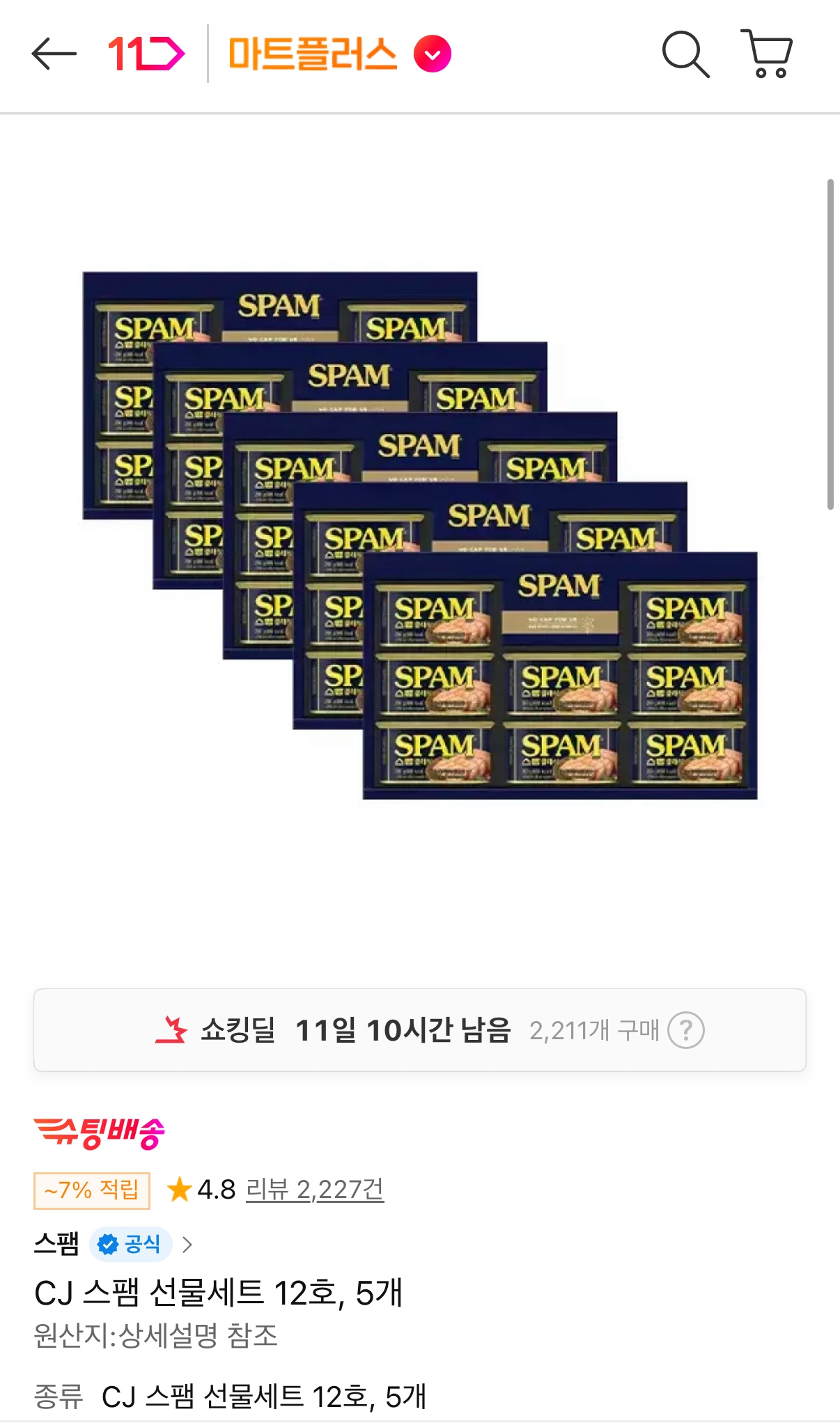Open the shopping cart
Screen dimensions: 840x1423
pos(767,54)
